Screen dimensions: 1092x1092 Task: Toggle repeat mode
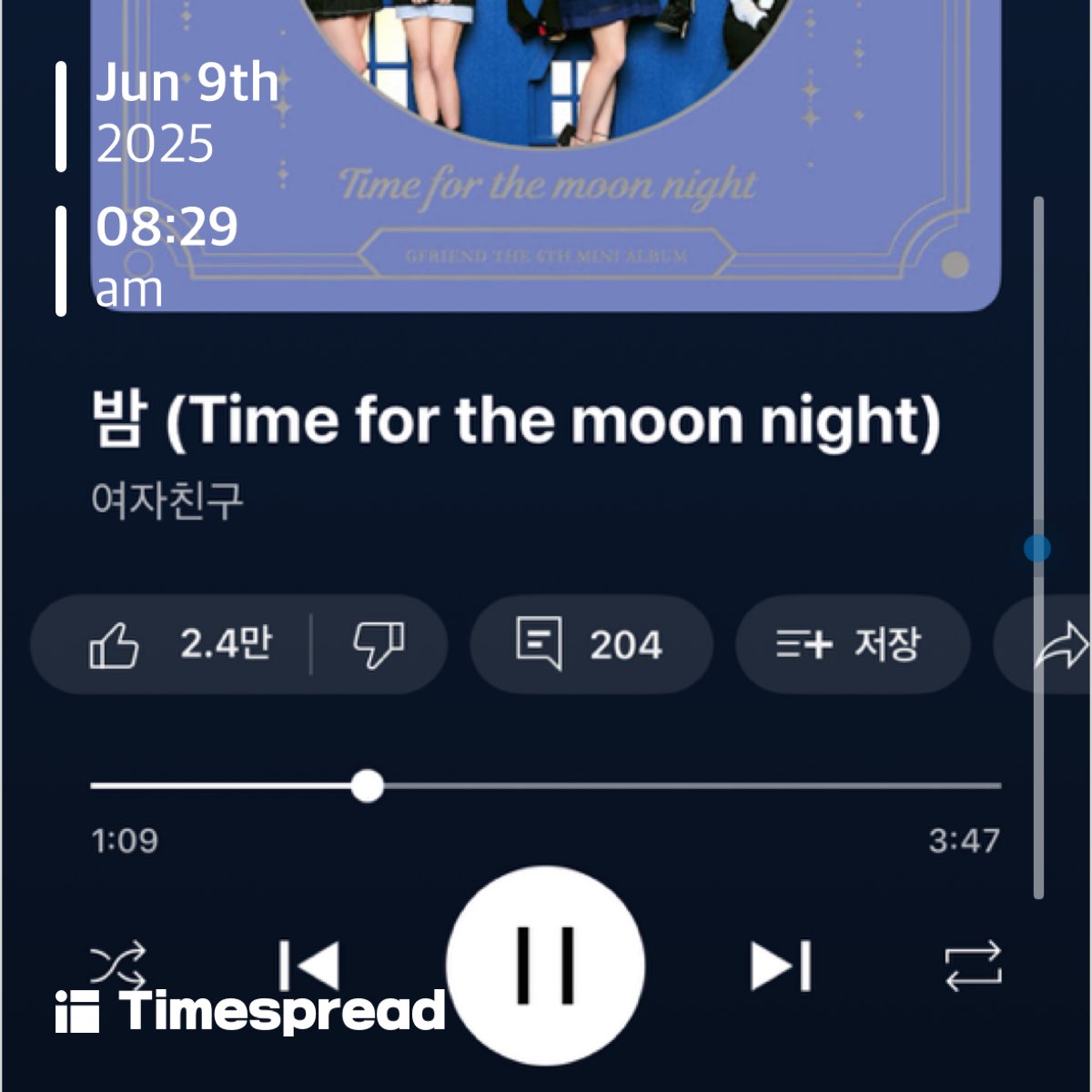click(x=973, y=965)
